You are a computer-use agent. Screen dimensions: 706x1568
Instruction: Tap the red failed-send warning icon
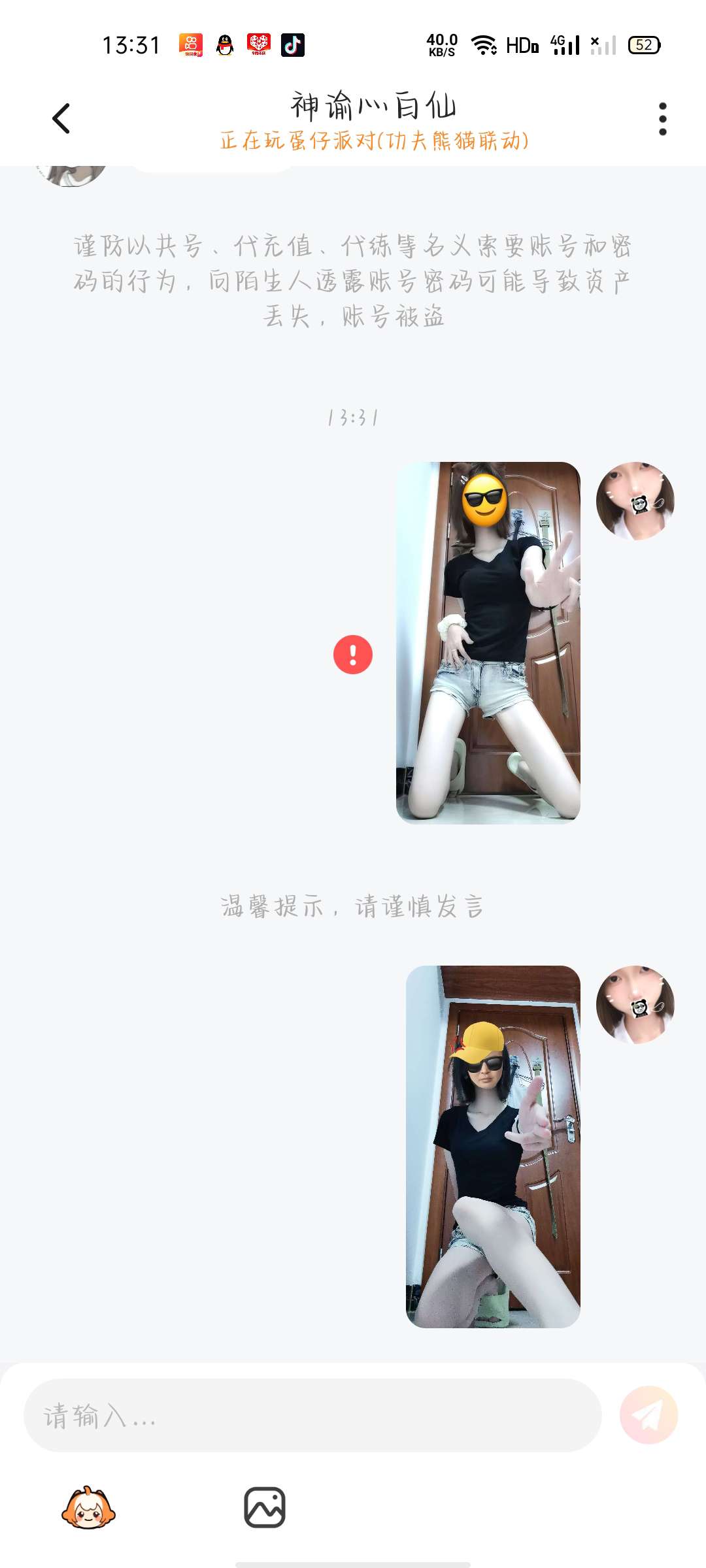pyautogui.click(x=353, y=654)
